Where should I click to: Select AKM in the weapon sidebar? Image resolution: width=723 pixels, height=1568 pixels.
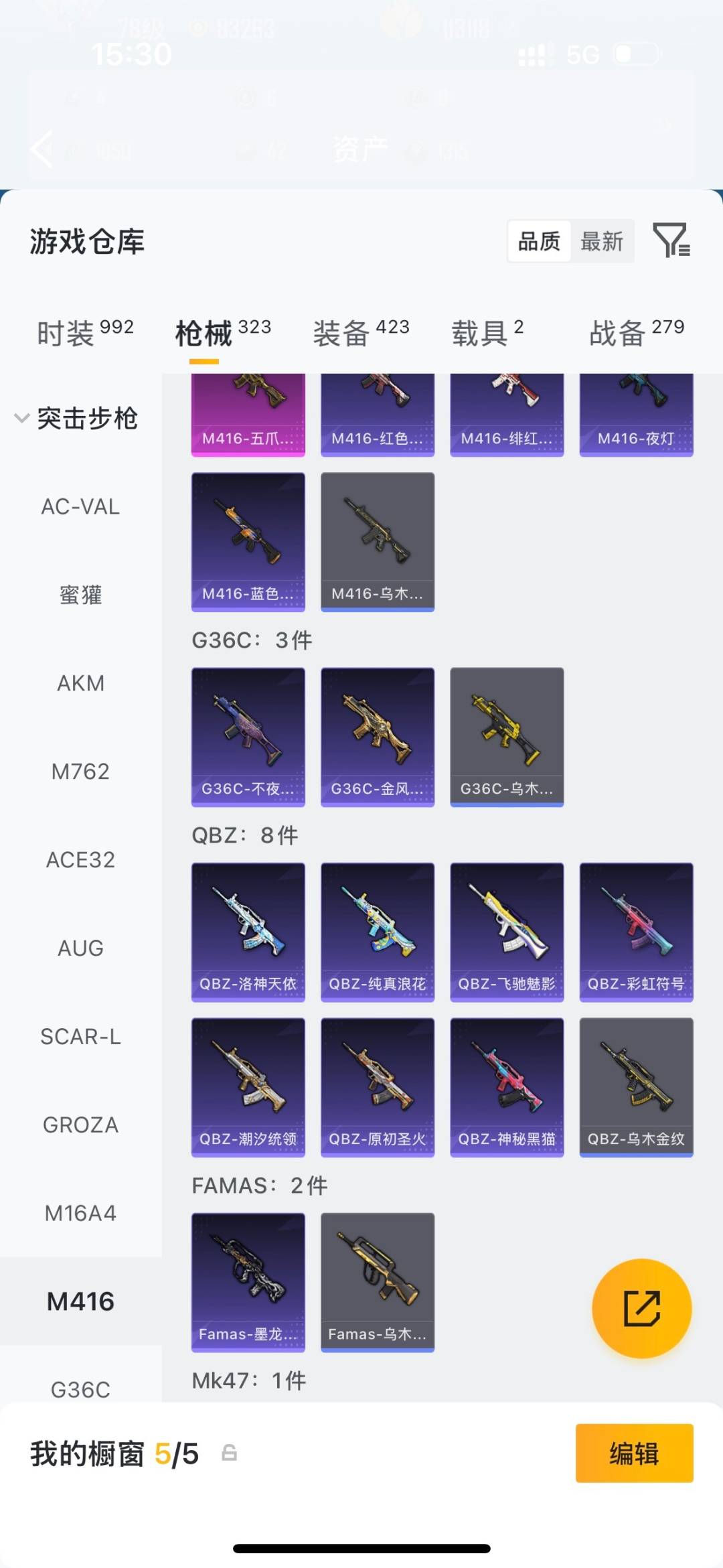pyautogui.click(x=80, y=683)
